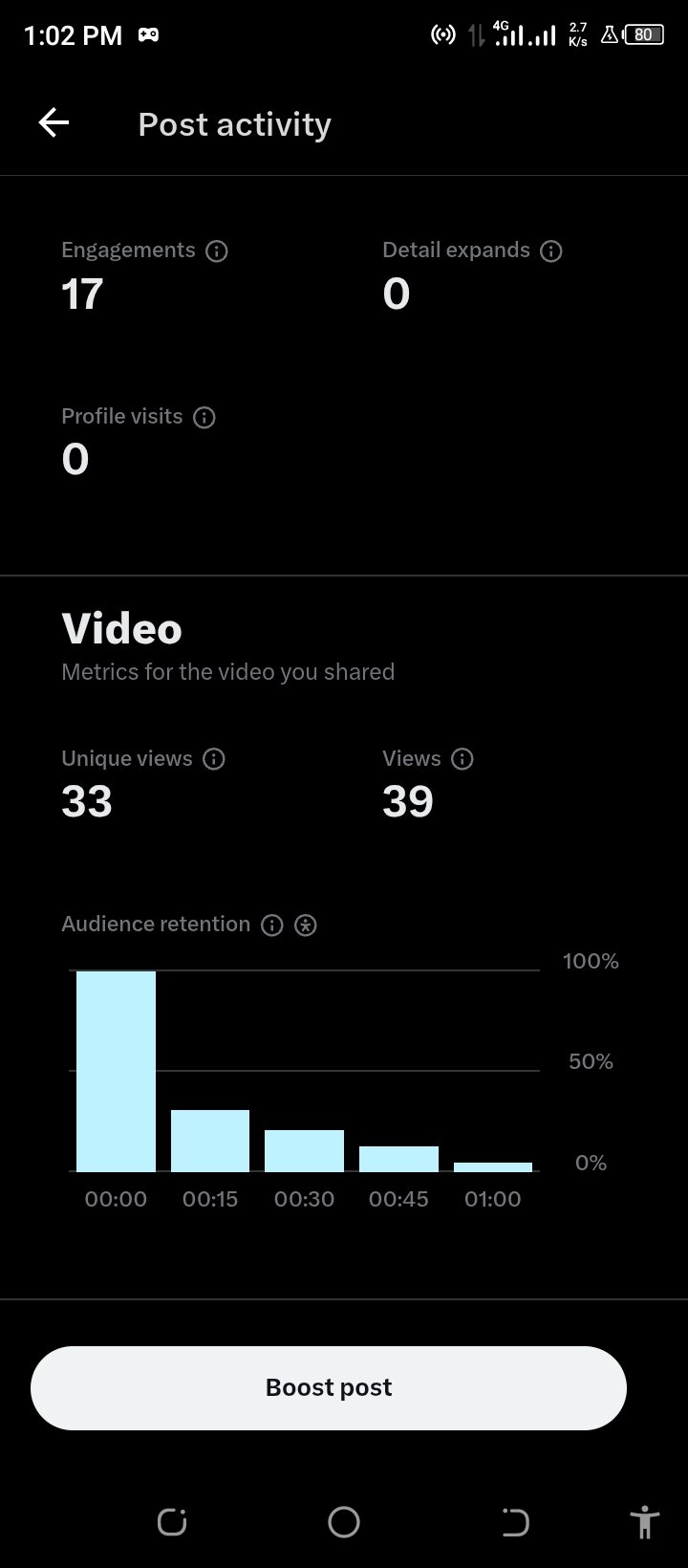
Task: Open accessibility icon beside Audience retention
Action: 306,926
